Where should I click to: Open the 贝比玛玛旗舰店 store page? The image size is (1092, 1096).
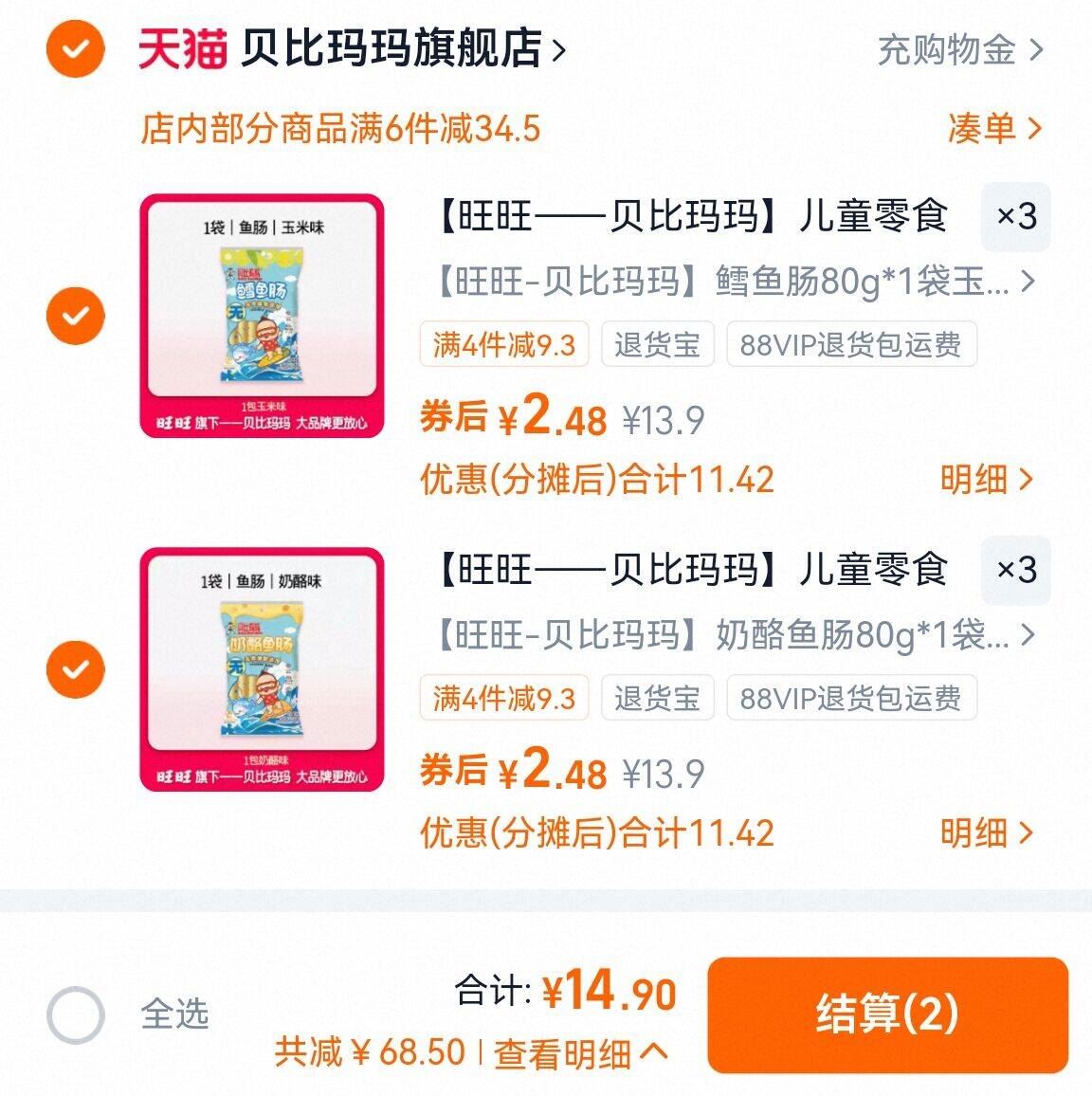(x=389, y=53)
